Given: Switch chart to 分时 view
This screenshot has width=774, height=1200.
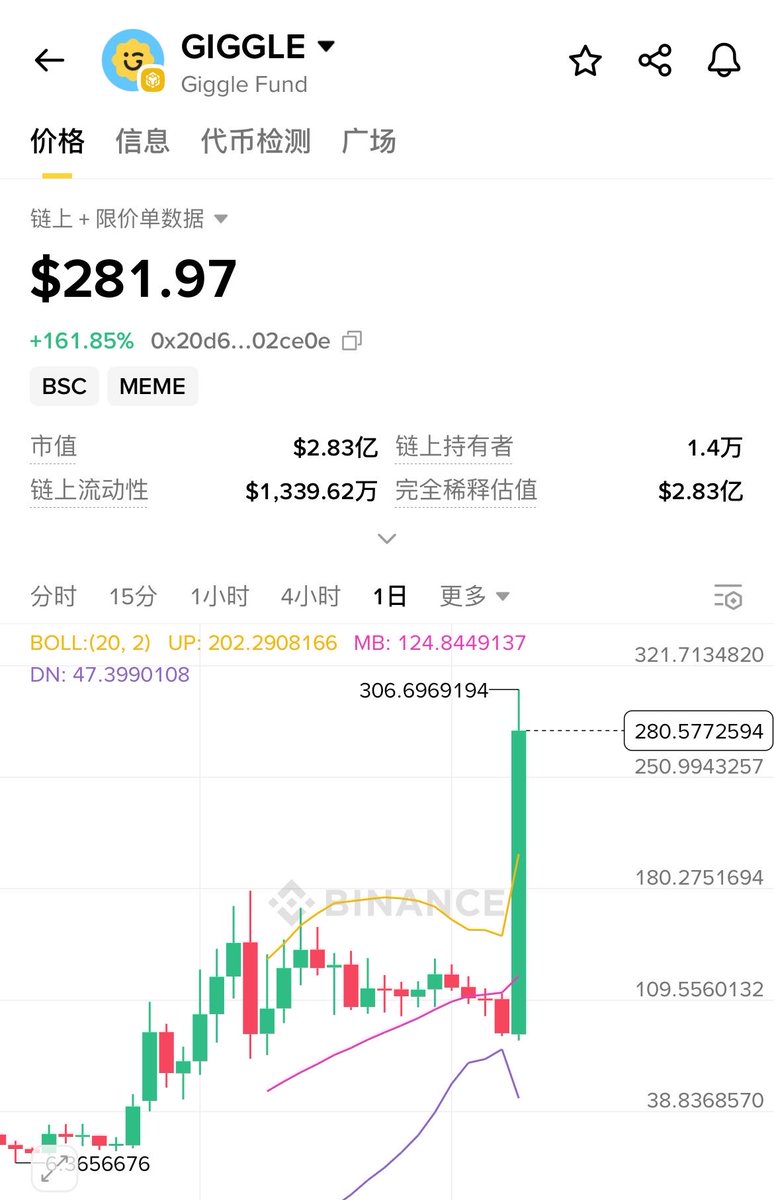Looking at the screenshot, I should click(x=53, y=597).
